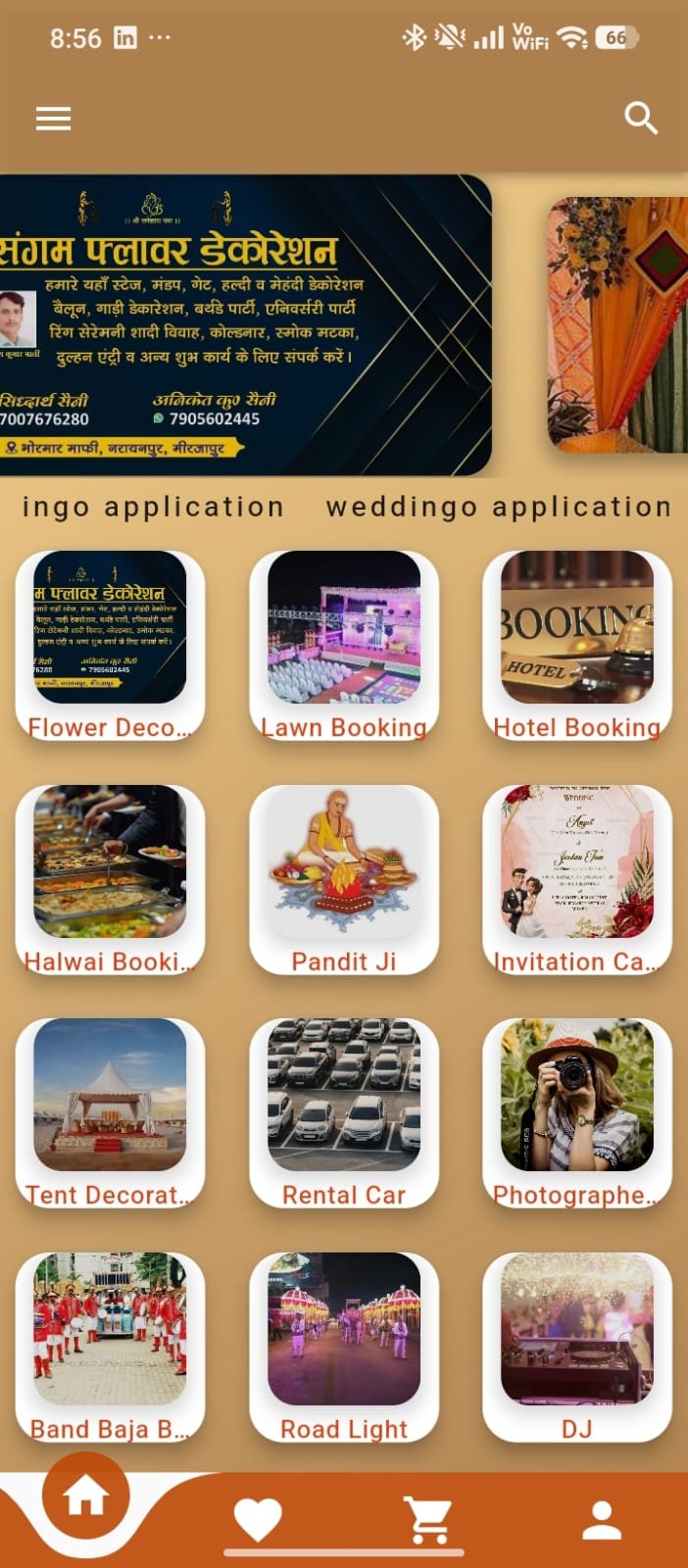
Task: Open the hamburger drawer menu
Action: coord(53,119)
